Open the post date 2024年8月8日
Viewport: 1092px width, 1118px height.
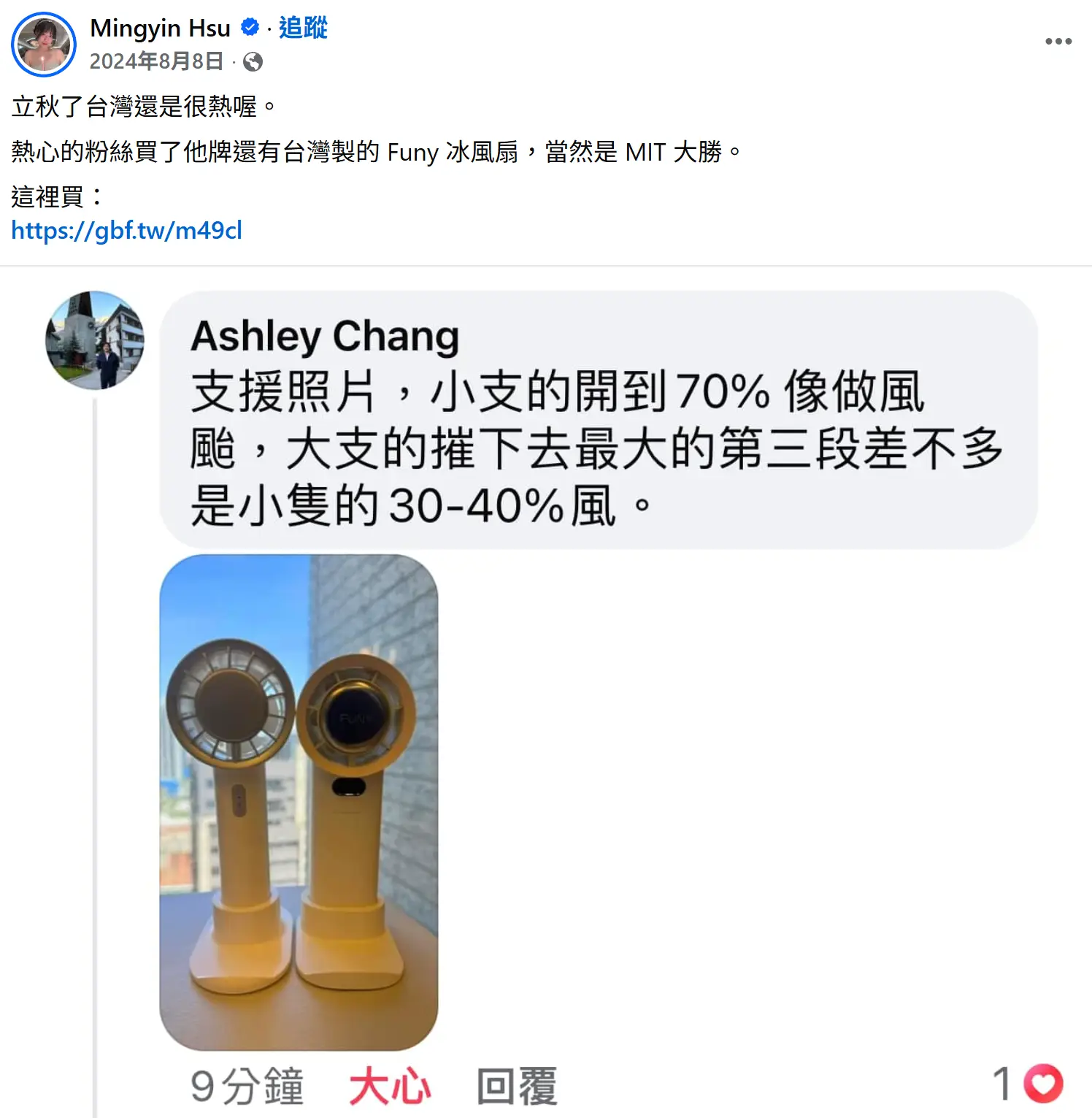(156, 61)
